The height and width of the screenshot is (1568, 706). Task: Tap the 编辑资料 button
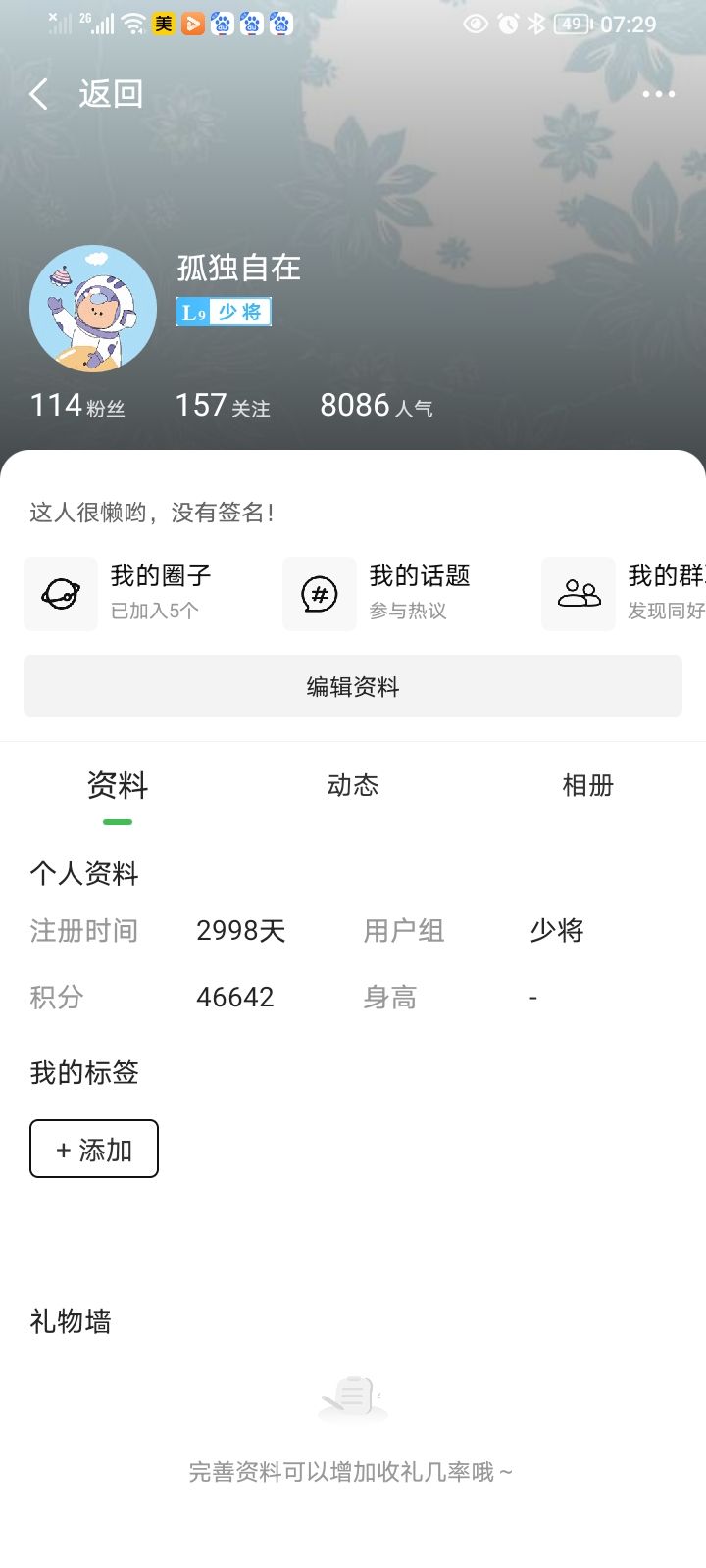click(353, 686)
